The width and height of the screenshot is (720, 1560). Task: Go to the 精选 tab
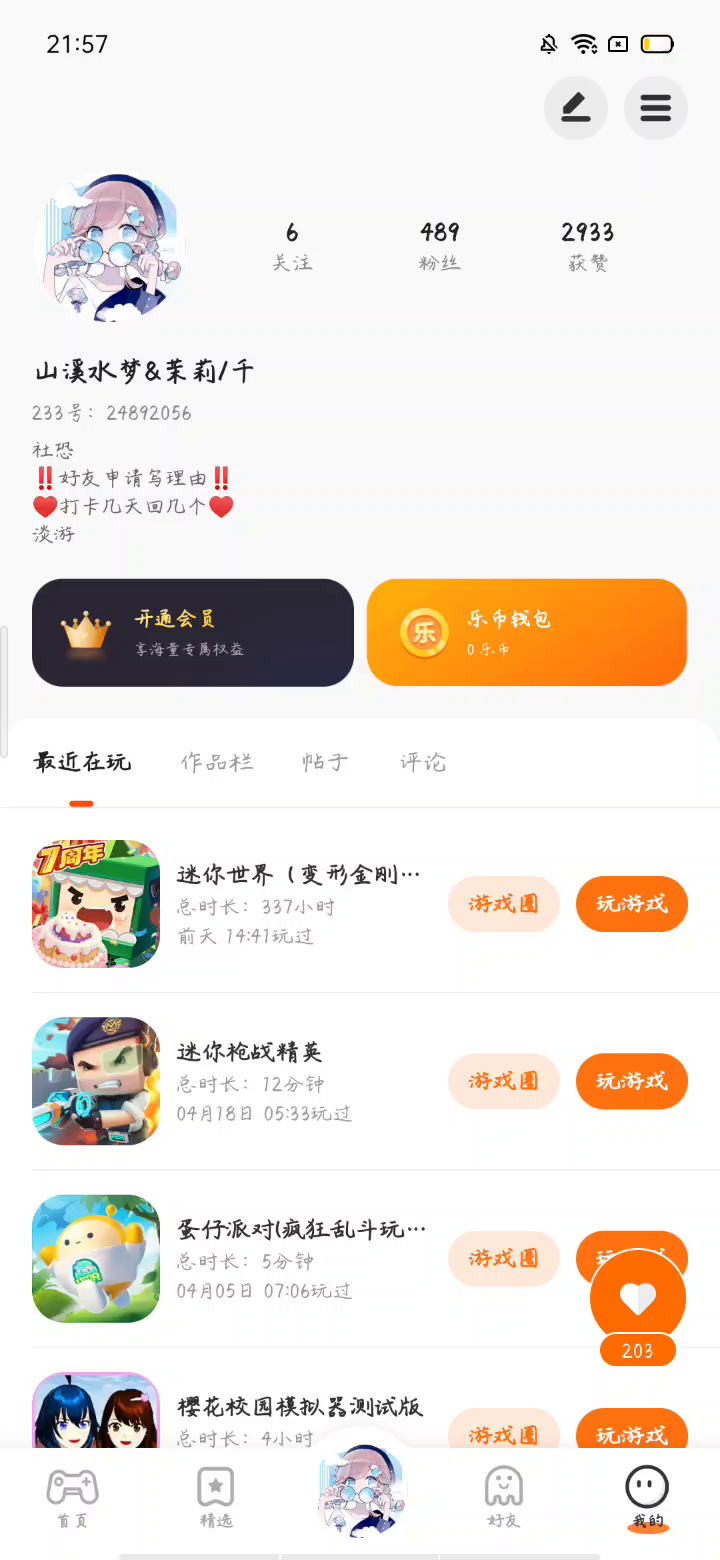coord(216,1498)
